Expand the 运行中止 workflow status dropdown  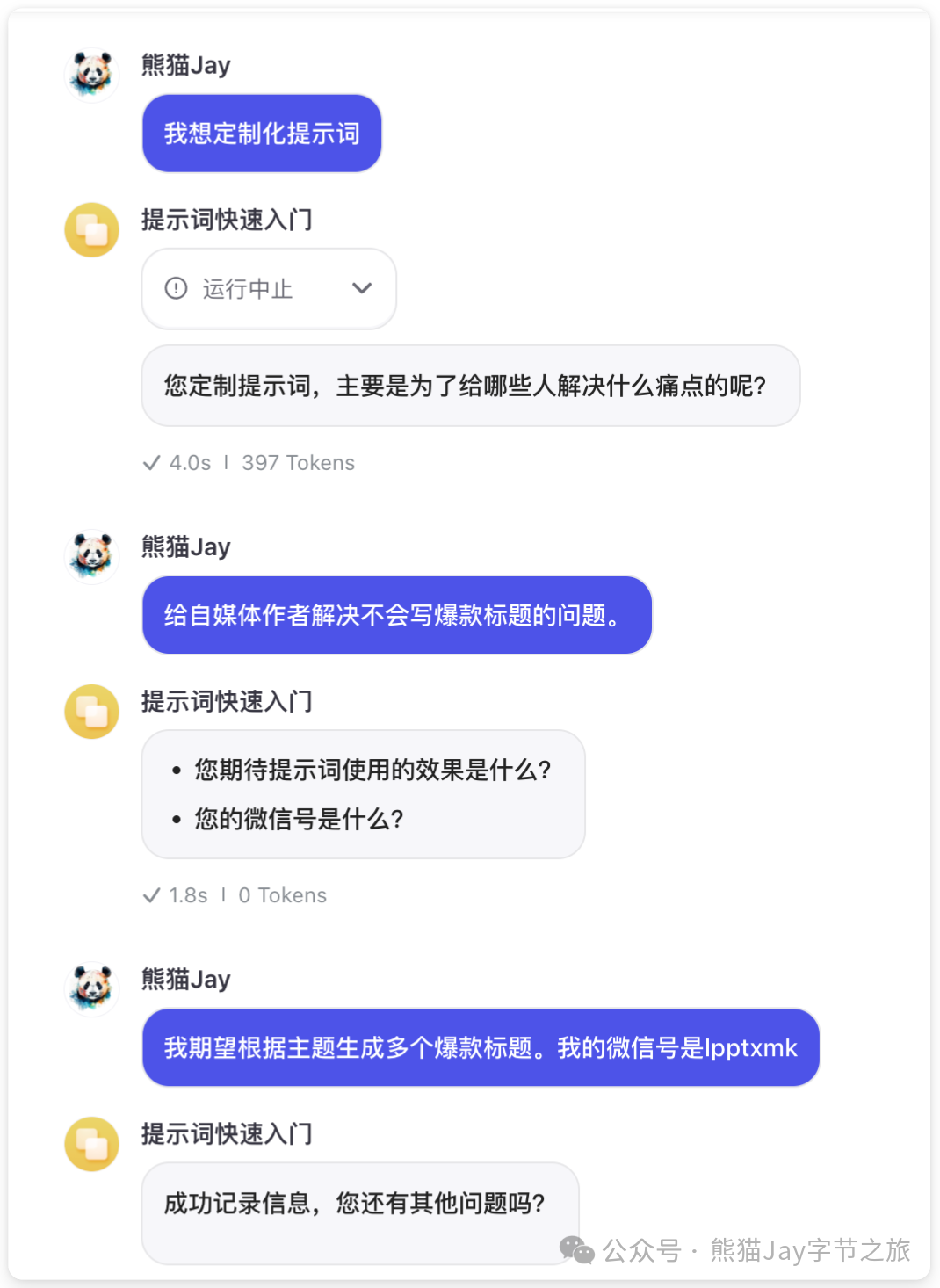pyautogui.click(x=361, y=288)
